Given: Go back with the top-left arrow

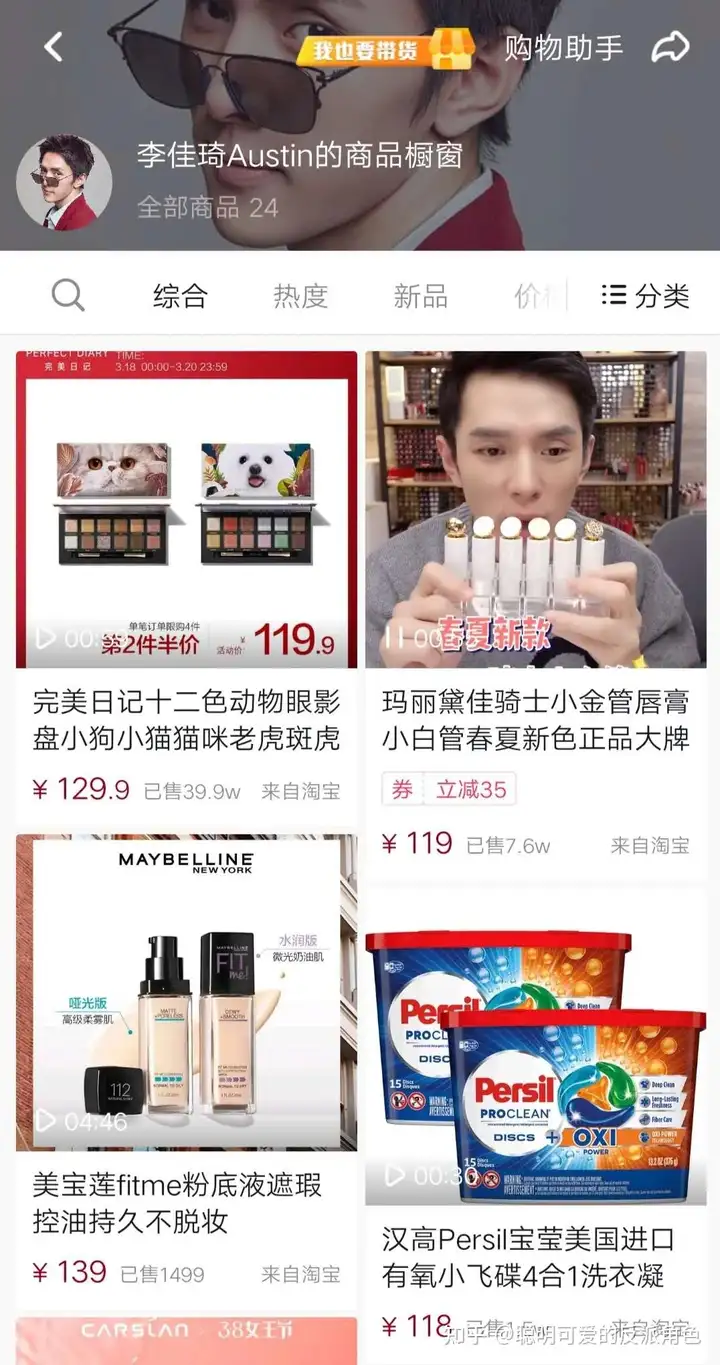Looking at the screenshot, I should (x=54, y=47).
